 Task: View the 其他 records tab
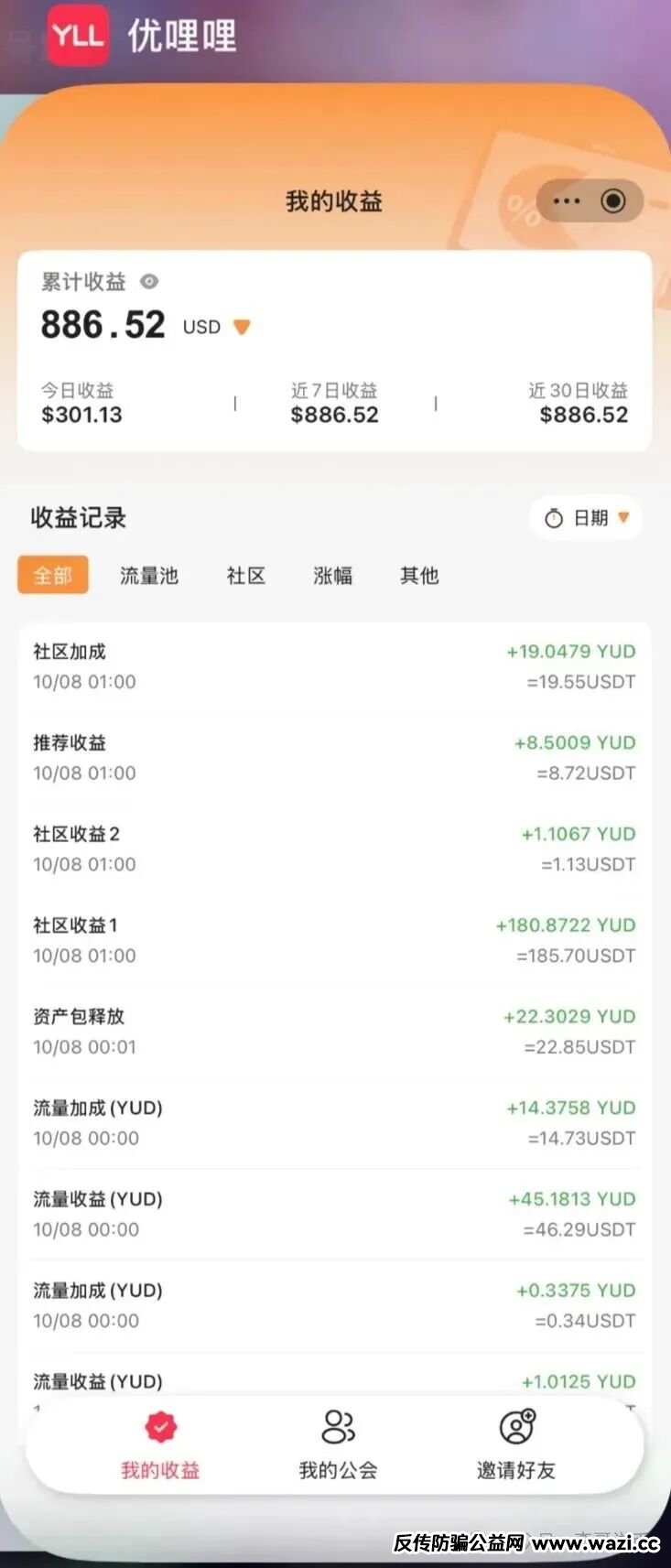(x=419, y=576)
